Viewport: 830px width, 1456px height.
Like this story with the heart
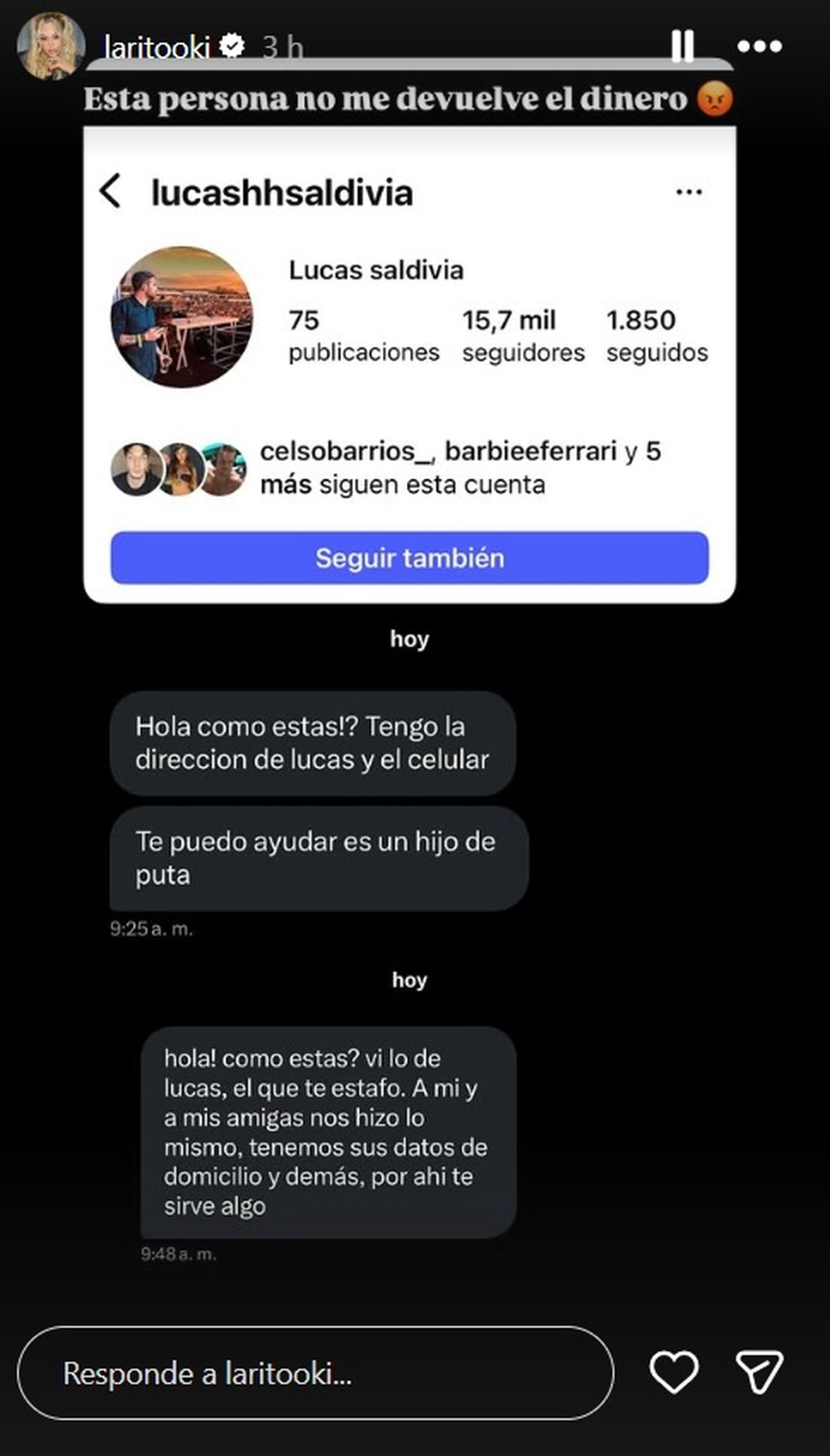click(x=674, y=1372)
